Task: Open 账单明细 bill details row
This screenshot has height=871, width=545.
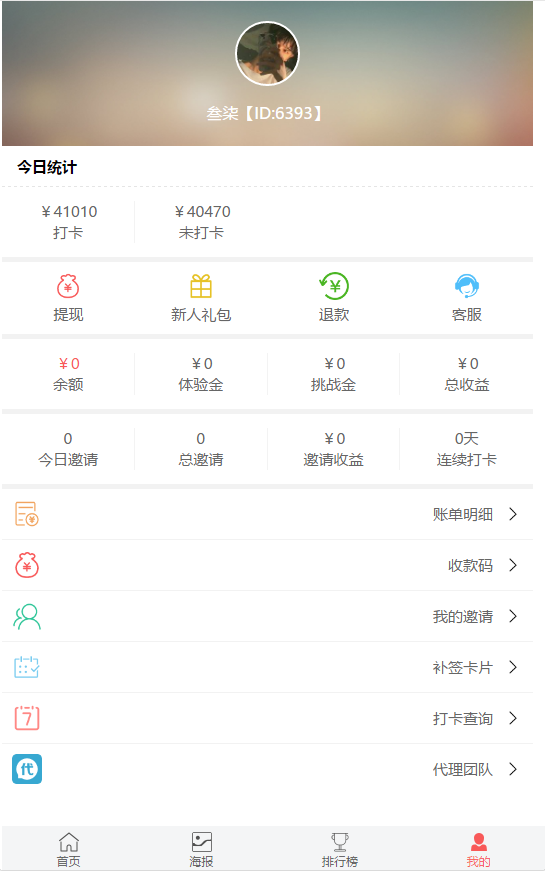Action: coord(267,514)
